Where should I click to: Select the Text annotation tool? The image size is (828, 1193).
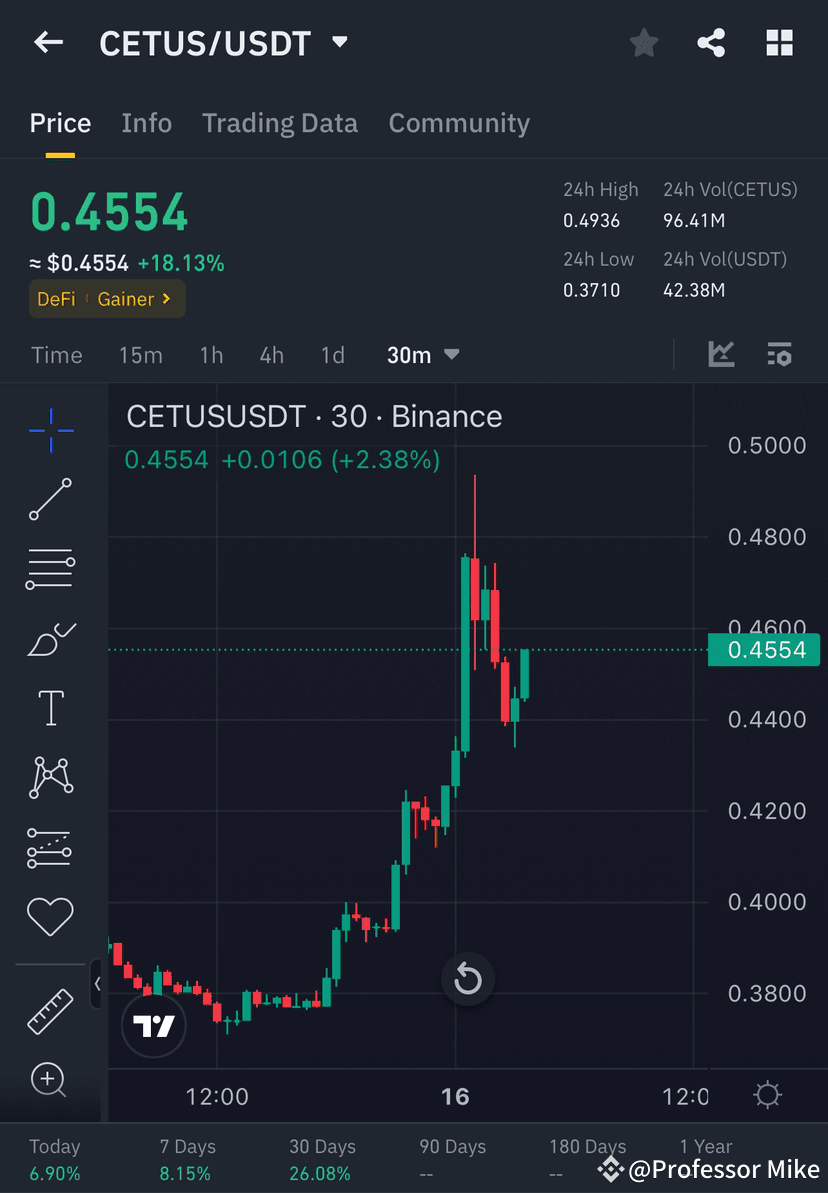(50, 707)
